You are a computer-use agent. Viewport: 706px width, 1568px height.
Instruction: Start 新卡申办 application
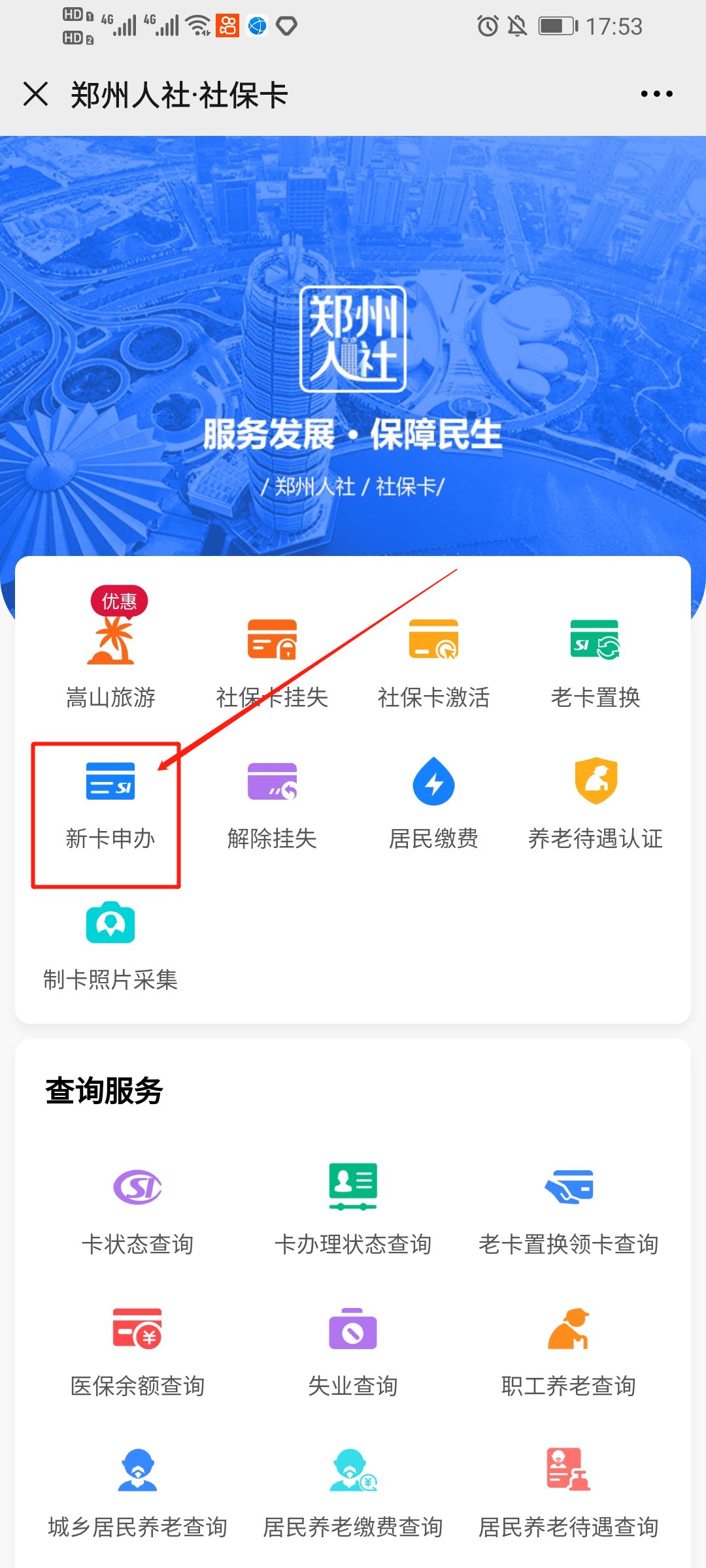click(110, 802)
